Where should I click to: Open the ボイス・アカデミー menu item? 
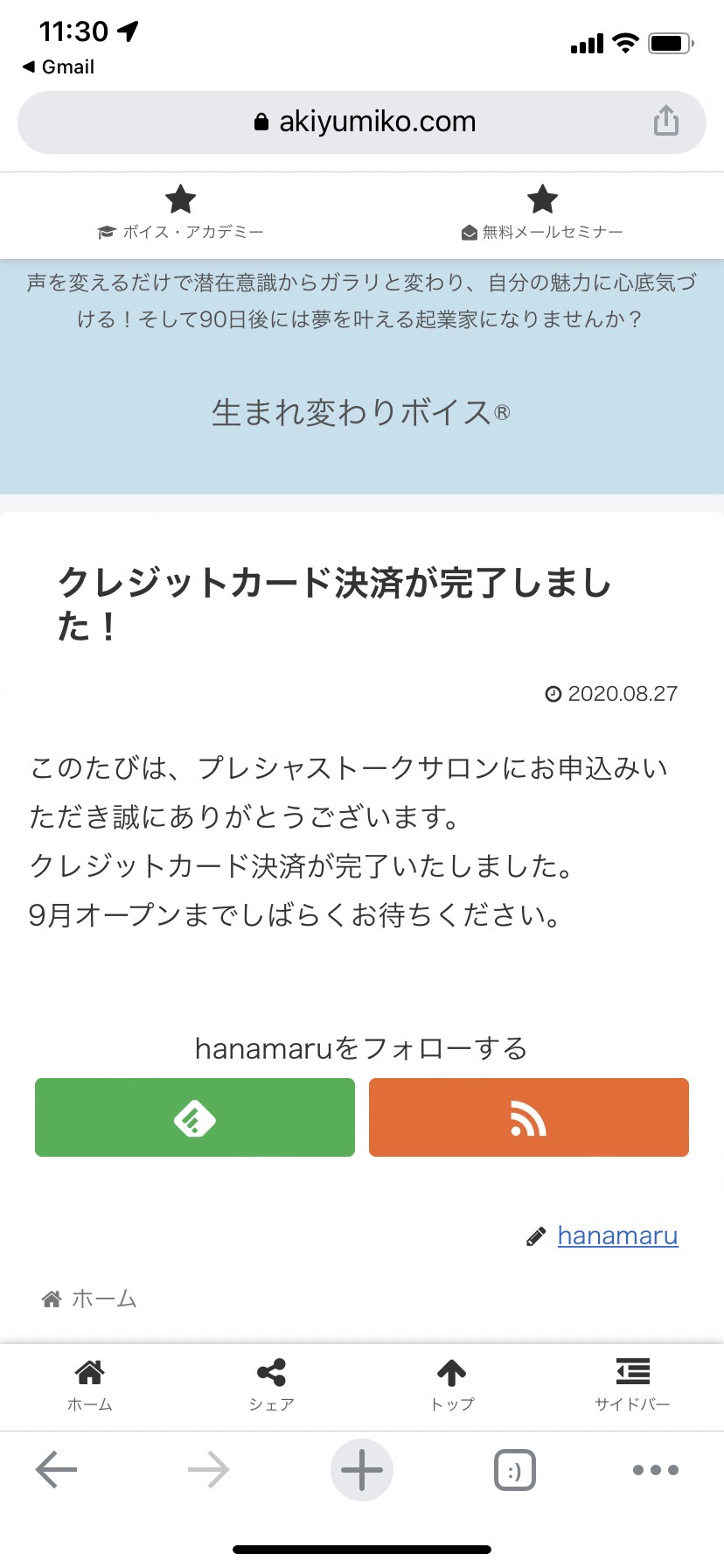tap(181, 213)
